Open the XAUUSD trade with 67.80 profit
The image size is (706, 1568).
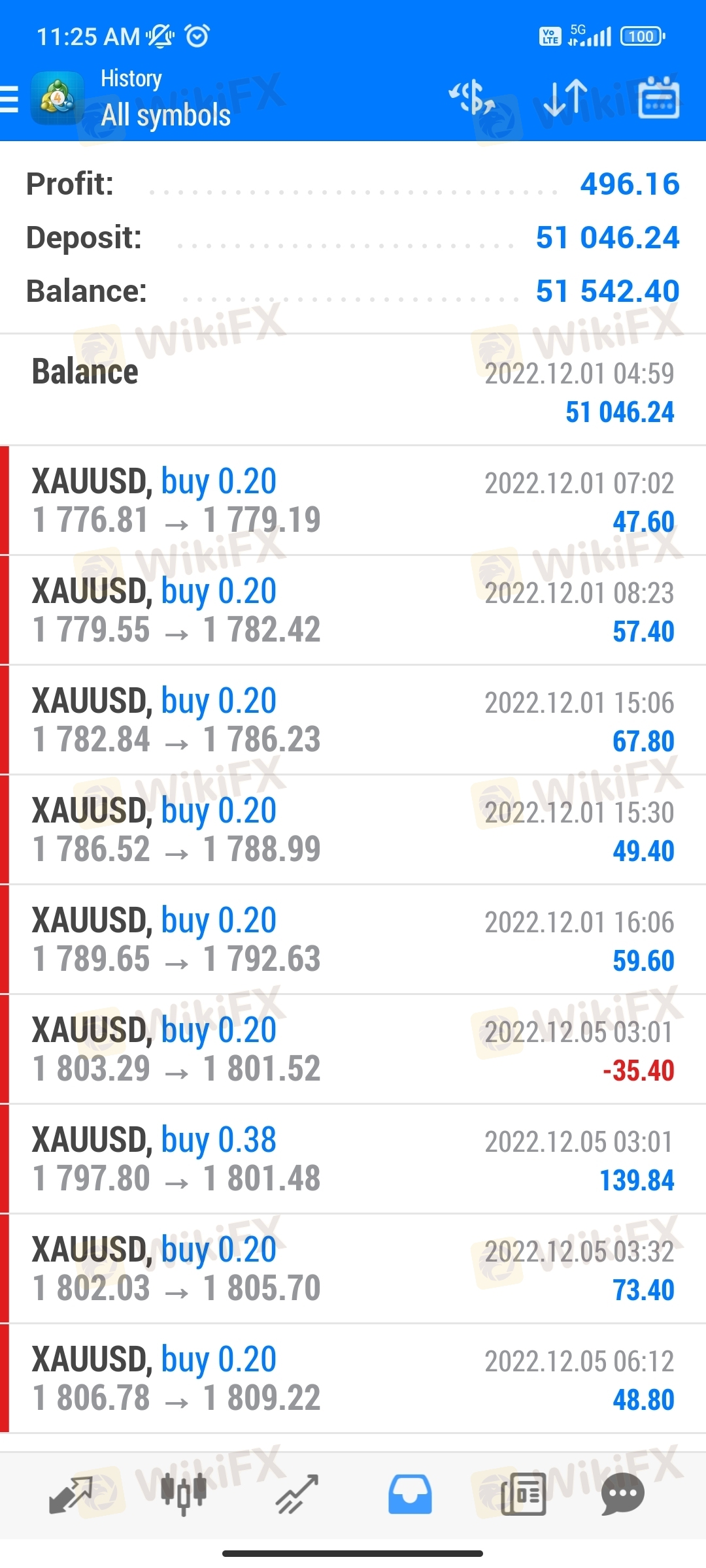(353, 721)
